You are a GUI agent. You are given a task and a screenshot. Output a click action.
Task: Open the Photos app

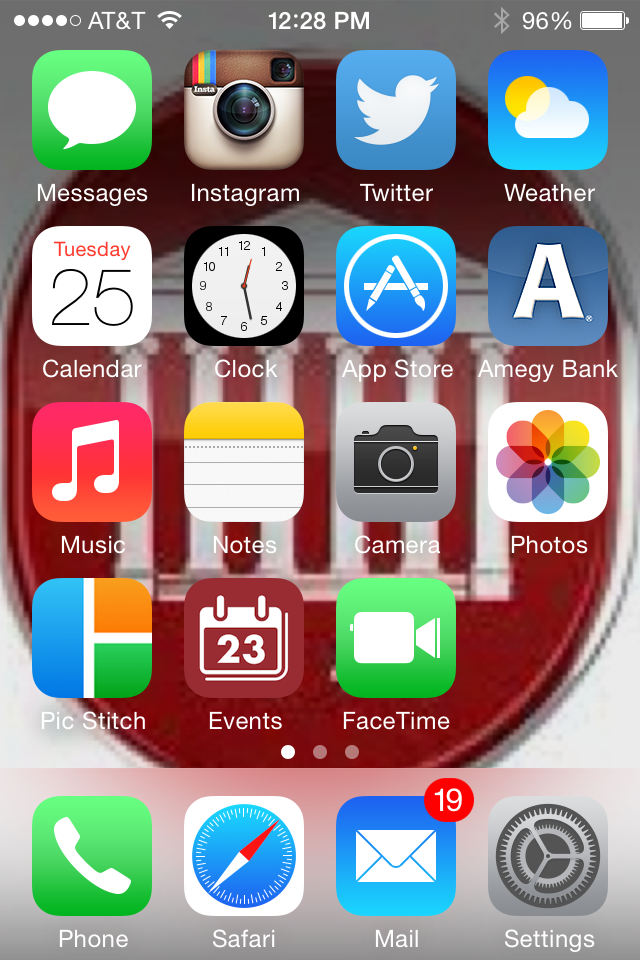coord(548,462)
